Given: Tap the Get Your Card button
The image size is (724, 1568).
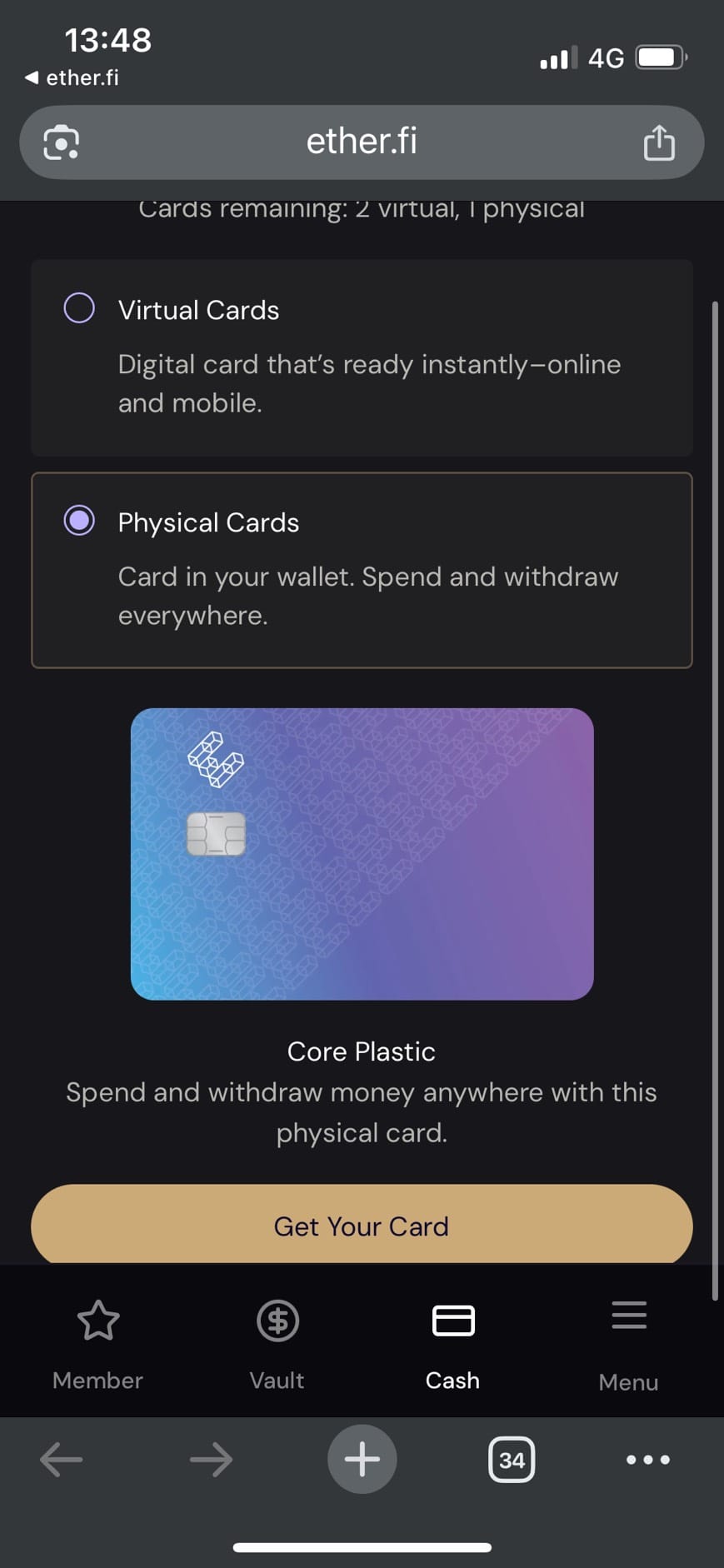Looking at the screenshot, I should click(x=362, y=1225).
